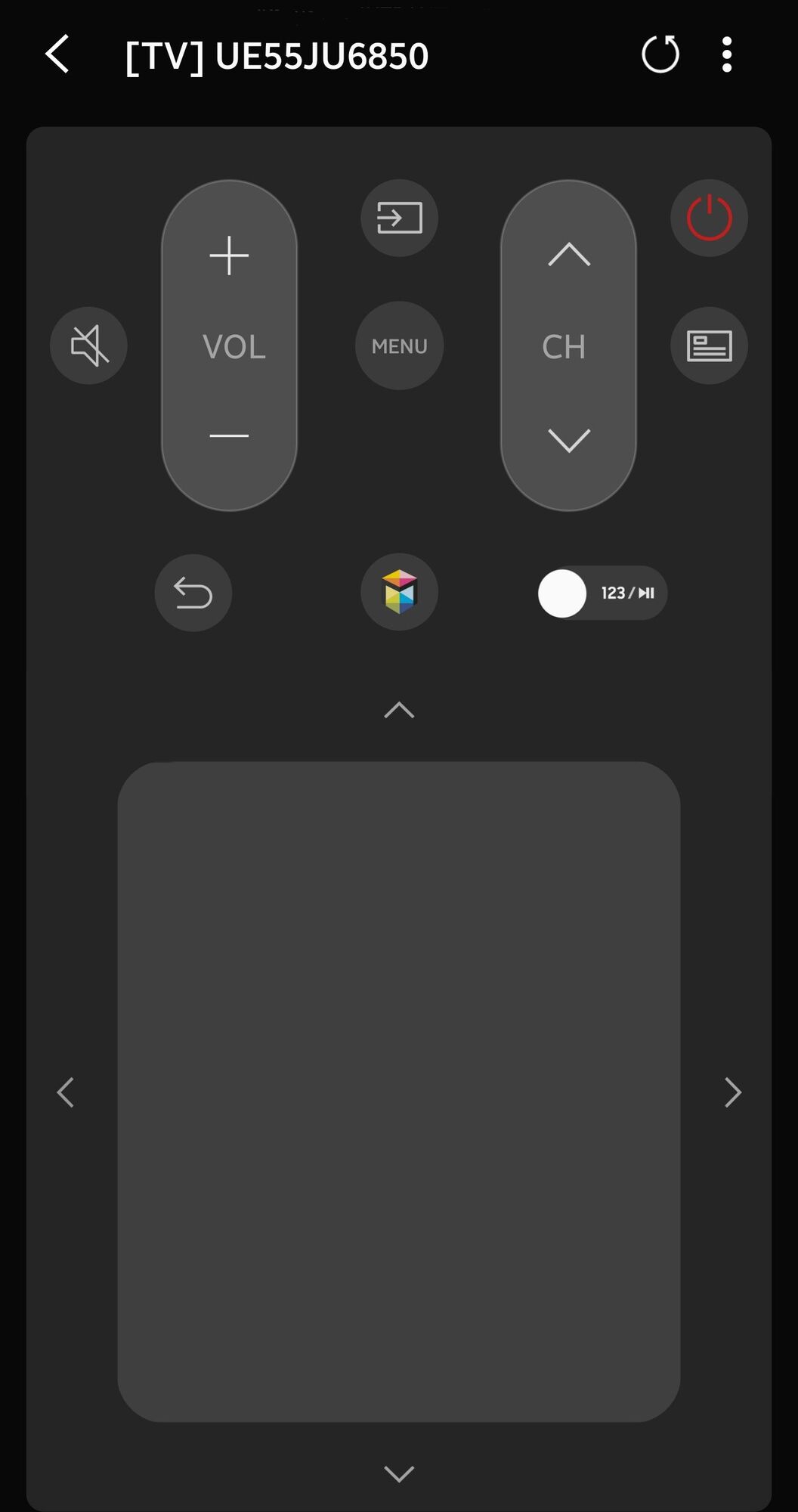Mute the TV sound

[x=88, y=345]
